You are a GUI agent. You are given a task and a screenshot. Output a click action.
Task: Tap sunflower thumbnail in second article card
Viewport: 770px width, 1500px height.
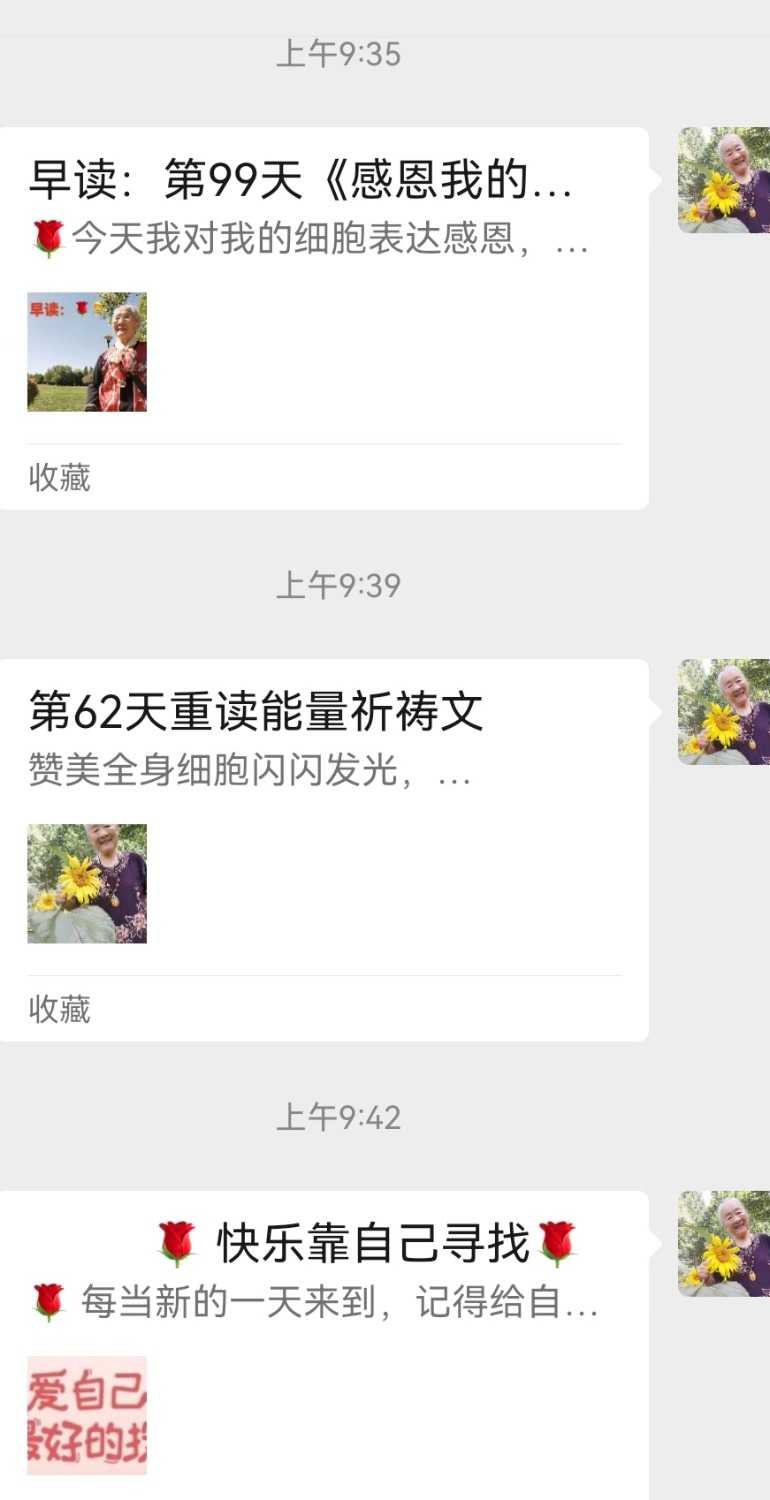(86, 884)
